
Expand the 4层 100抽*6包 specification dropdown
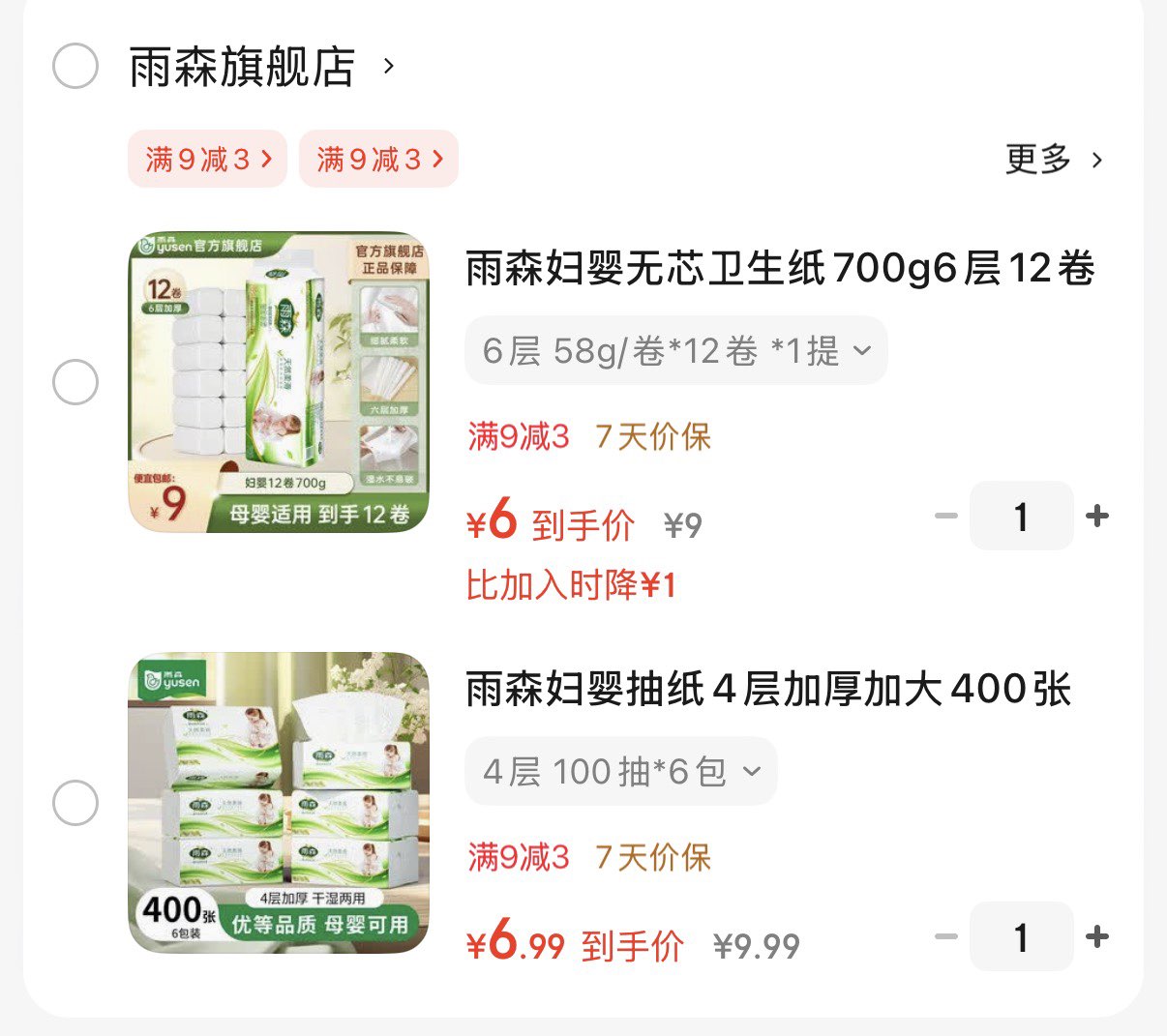point(620,772)
